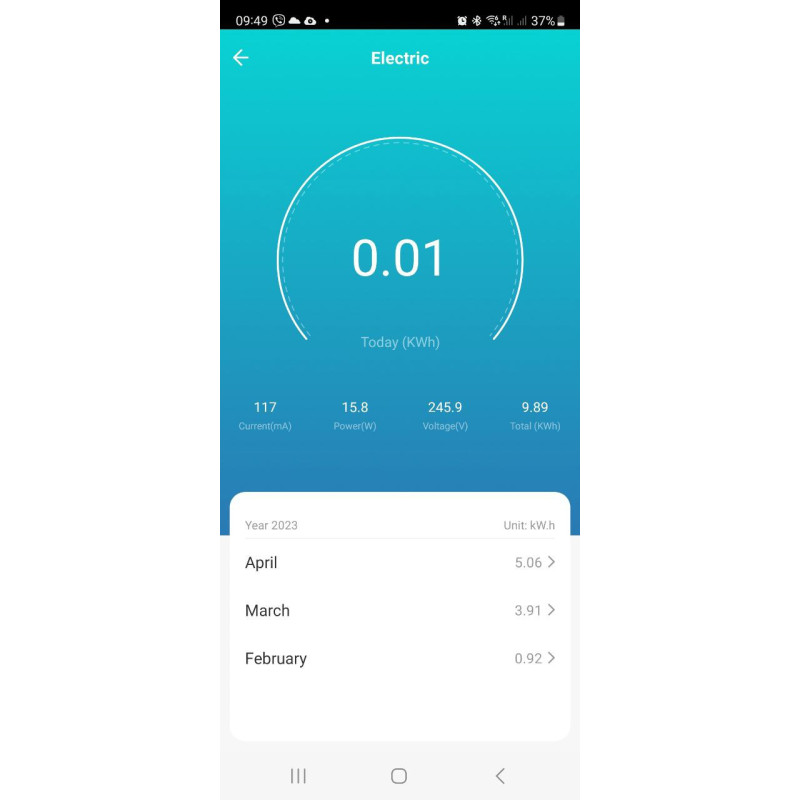Open April electricity usage details

[400, 563]
